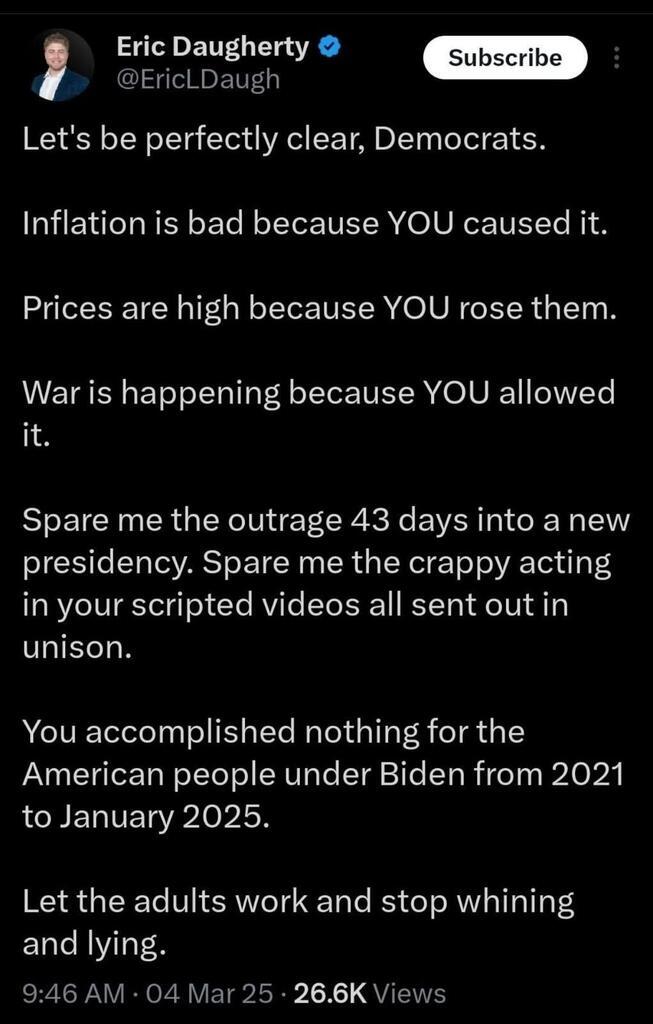Viewport: 653px width, 1024px height.
Task: Open the post overflow menu
Action: pyautogui.click(x=616, y=59)
